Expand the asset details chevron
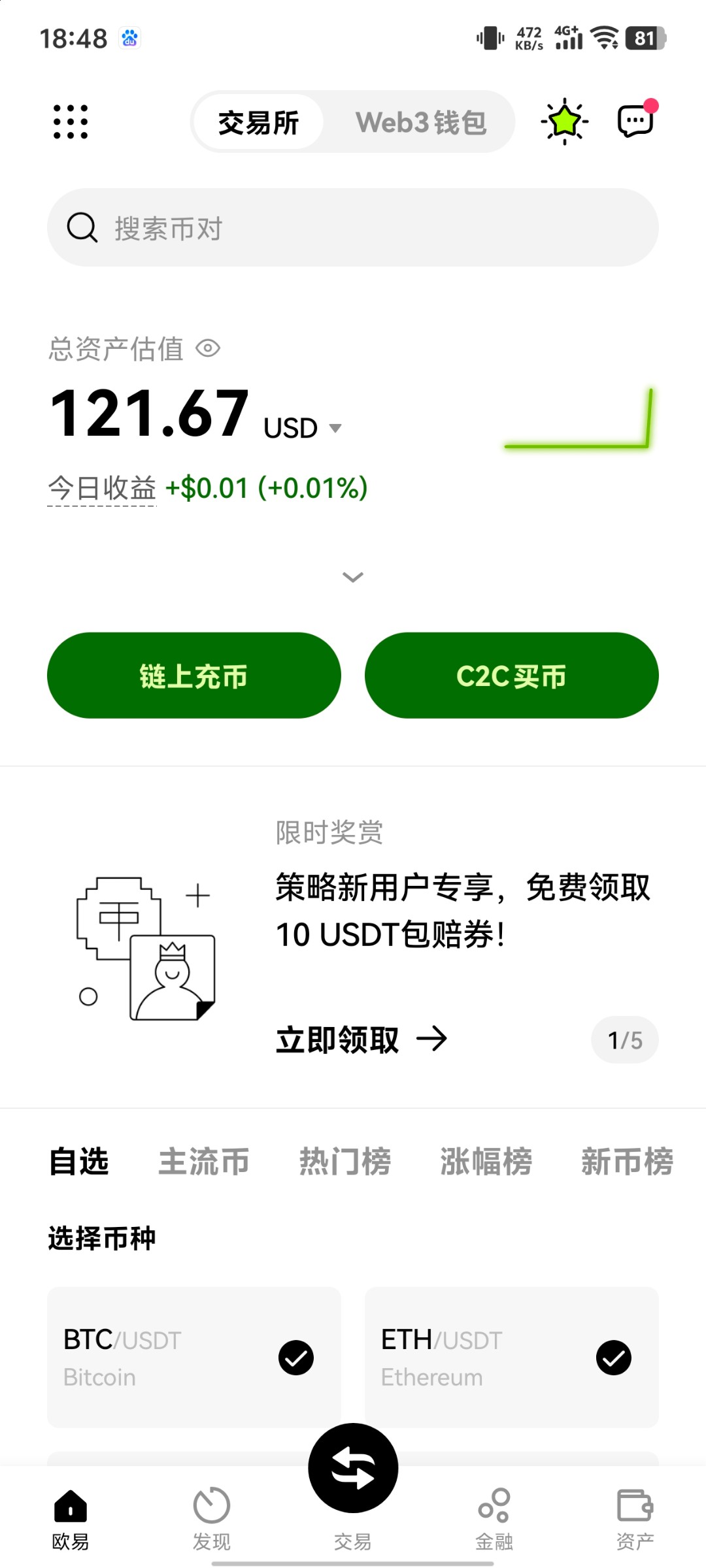 point(353,577)
